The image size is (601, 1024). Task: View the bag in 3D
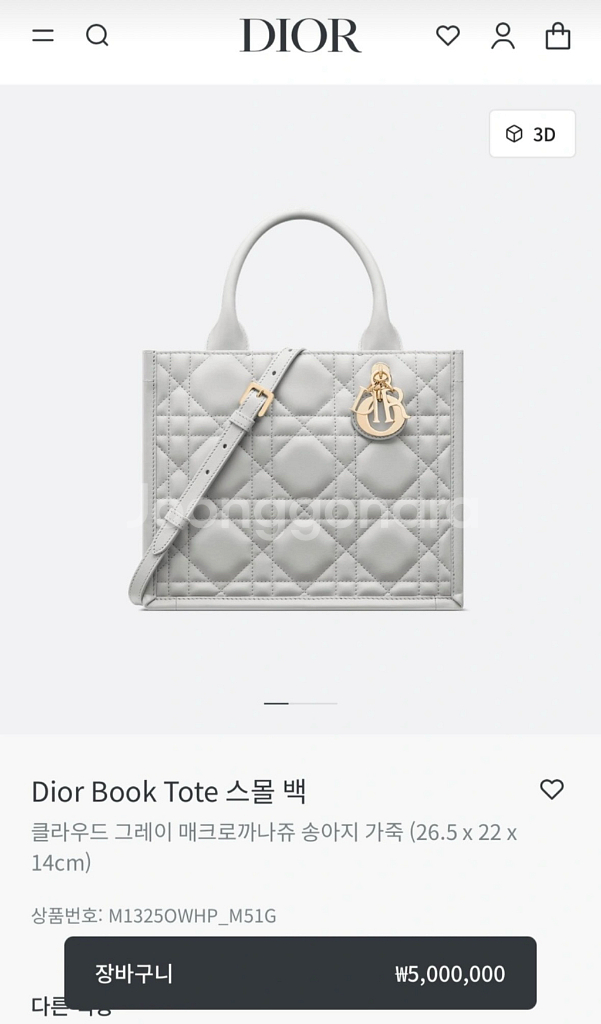click(532, 134)
